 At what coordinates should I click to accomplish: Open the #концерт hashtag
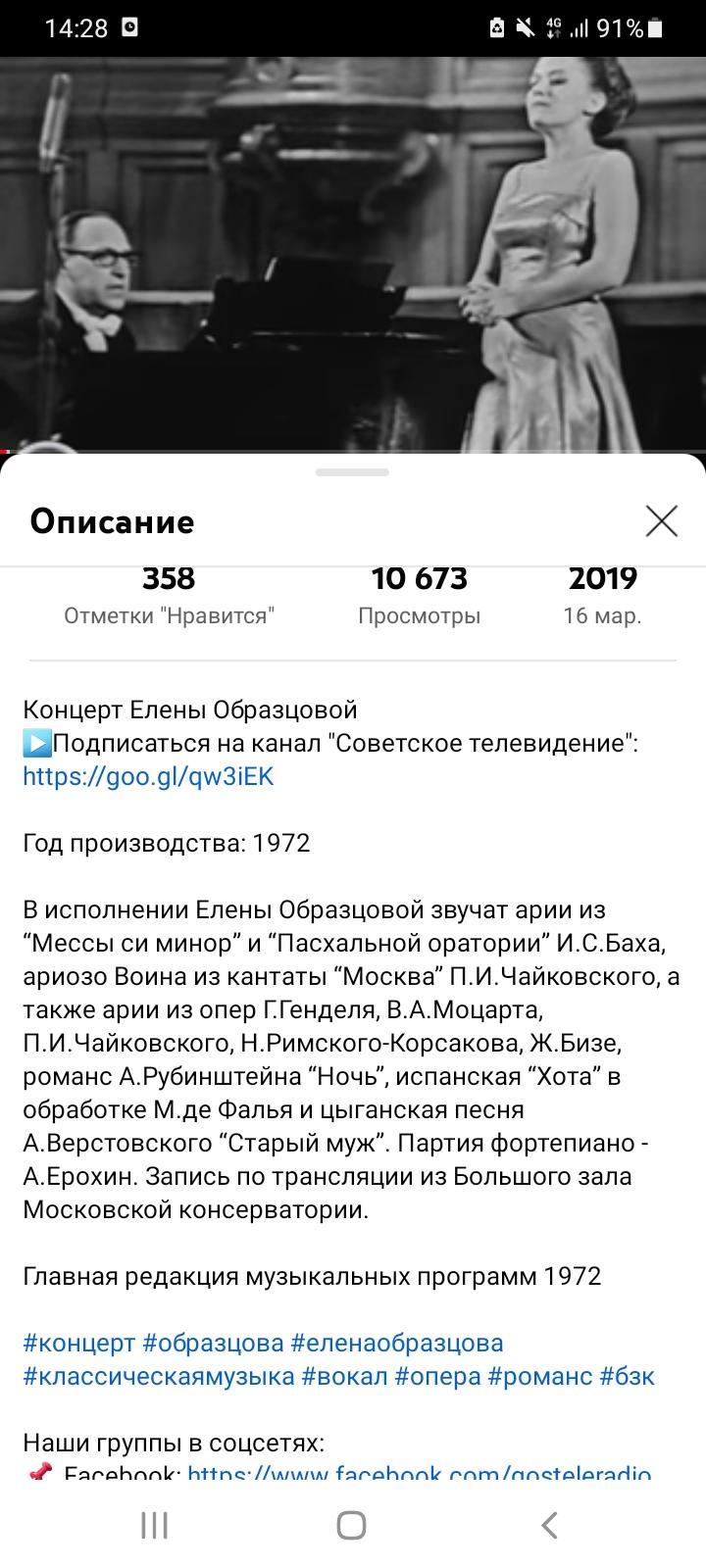[x=78, y=1343]
